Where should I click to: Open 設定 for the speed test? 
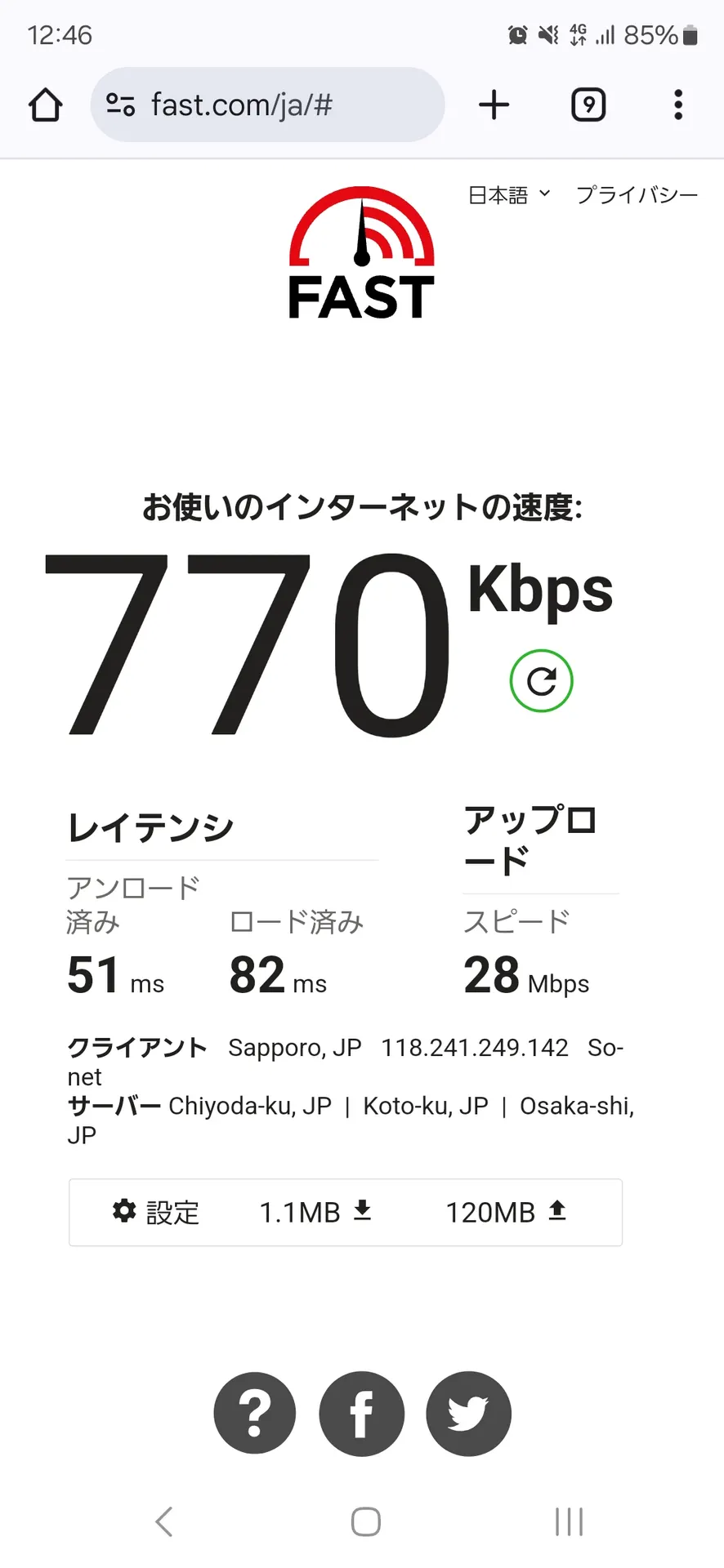coord(156,1212)
